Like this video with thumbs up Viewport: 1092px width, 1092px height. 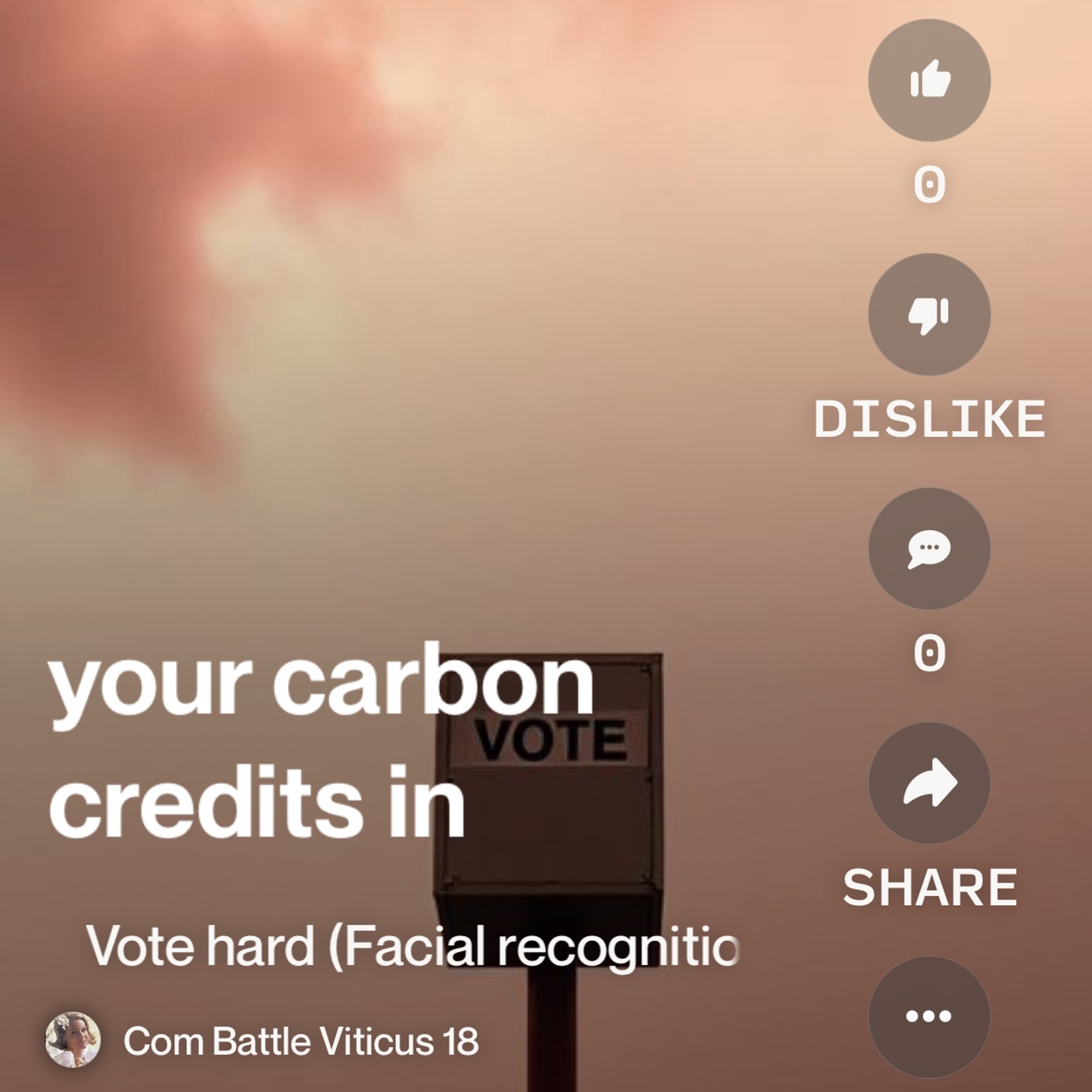tap(929, 80)
